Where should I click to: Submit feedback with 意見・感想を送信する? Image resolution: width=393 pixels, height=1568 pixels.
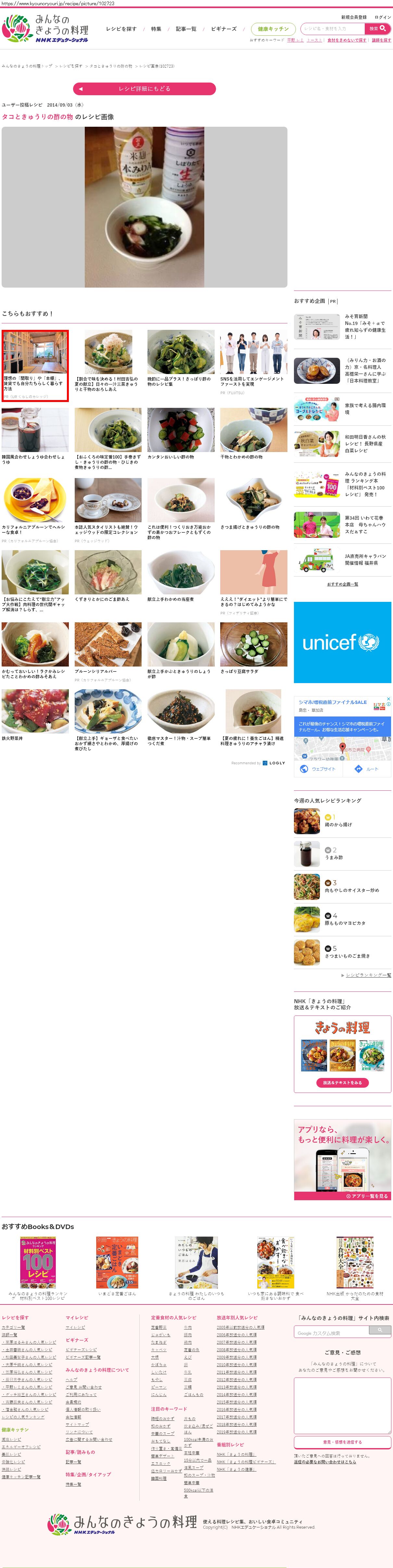[342, 1442]
